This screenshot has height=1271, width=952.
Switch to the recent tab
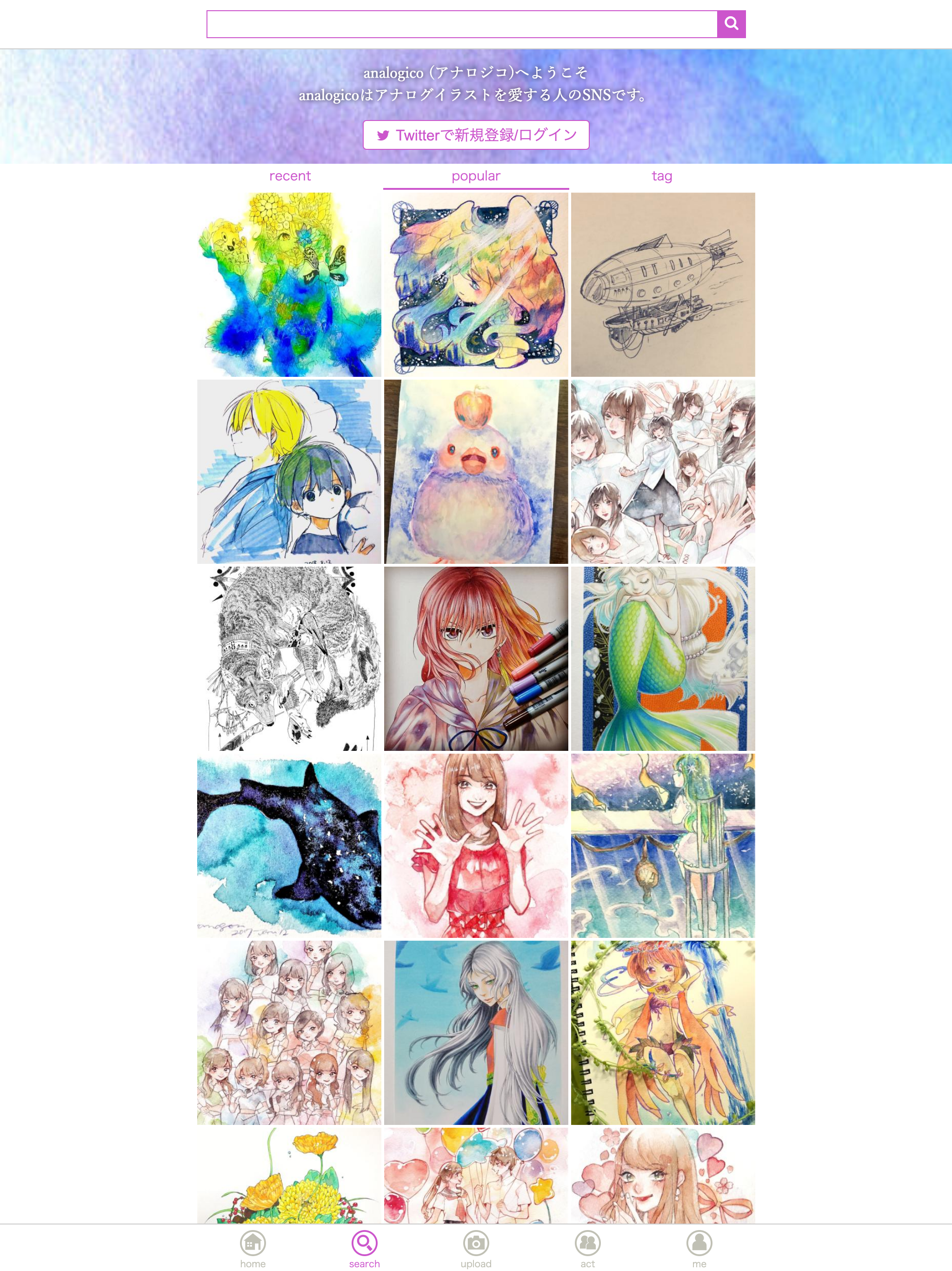[290, 176]
